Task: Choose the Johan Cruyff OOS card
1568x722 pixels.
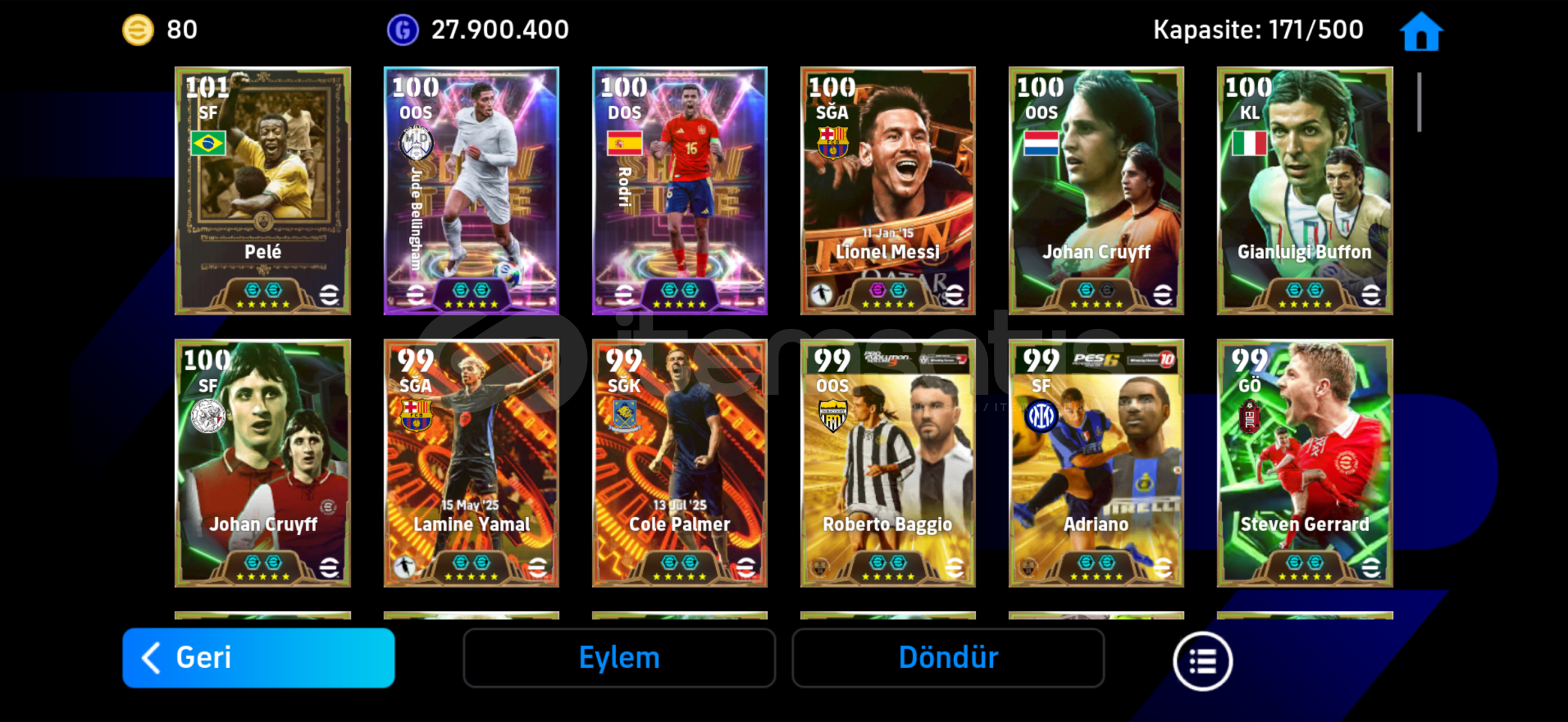Action: (1096, 191)
